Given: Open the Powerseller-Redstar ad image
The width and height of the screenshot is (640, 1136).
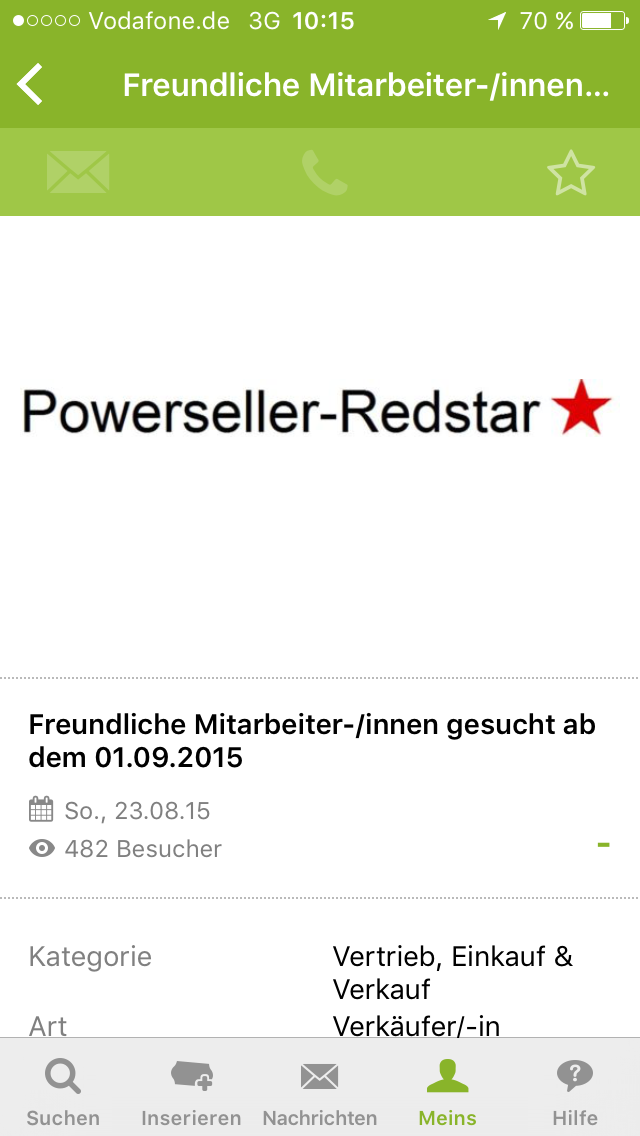Looking at the screenshot, I should [x=320, y=446].
